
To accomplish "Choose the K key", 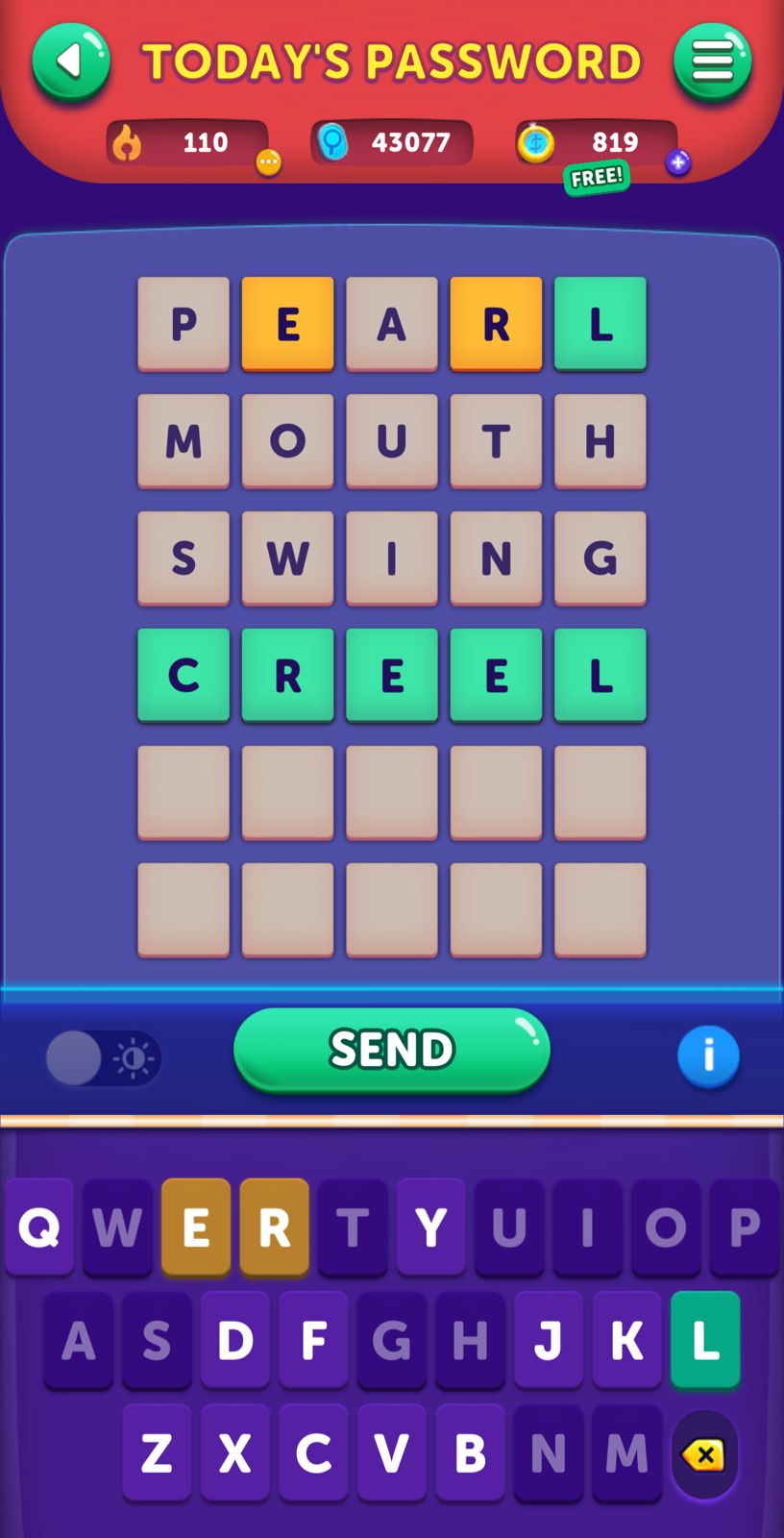I will pyautogui.click(x=626, y=1340).
